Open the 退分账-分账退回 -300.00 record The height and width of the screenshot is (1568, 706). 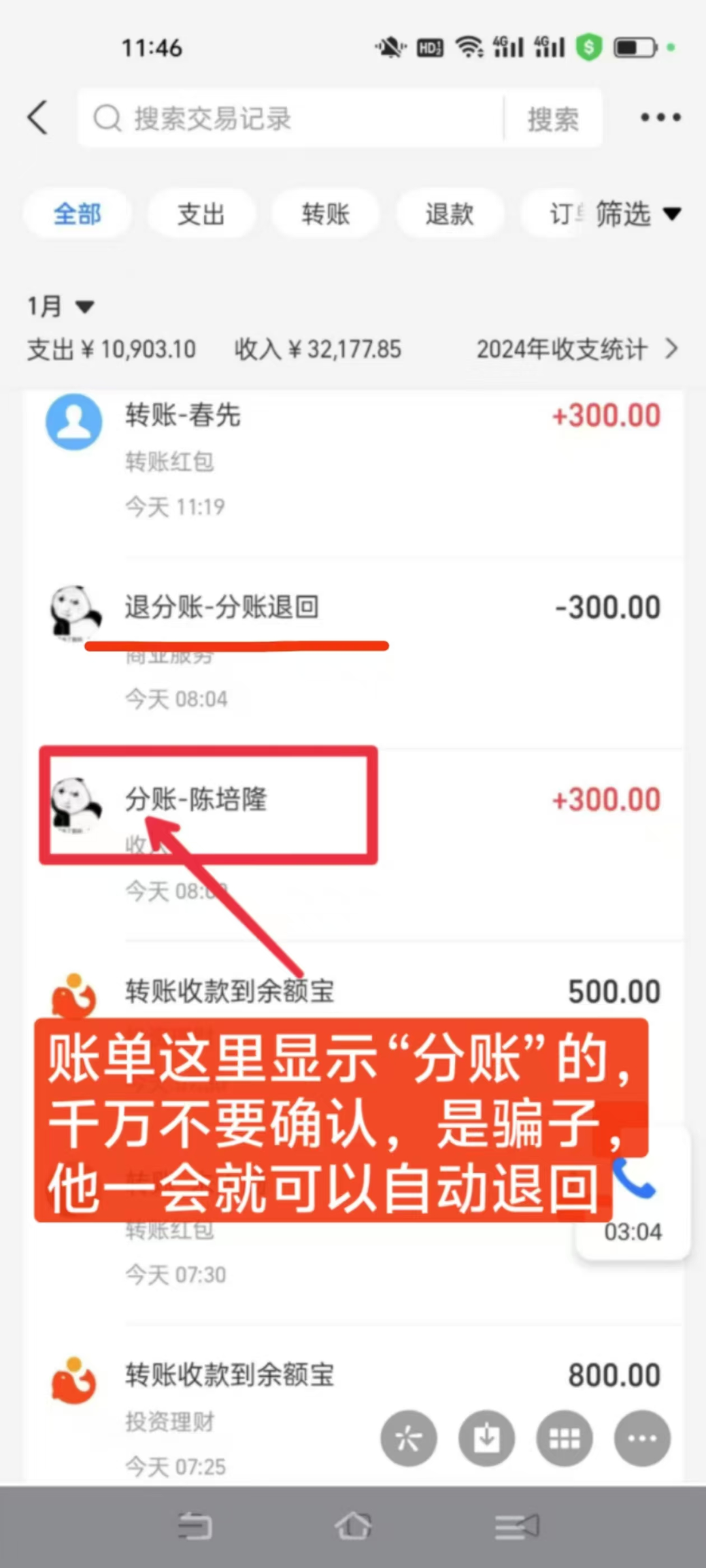(x=353, y=653)
